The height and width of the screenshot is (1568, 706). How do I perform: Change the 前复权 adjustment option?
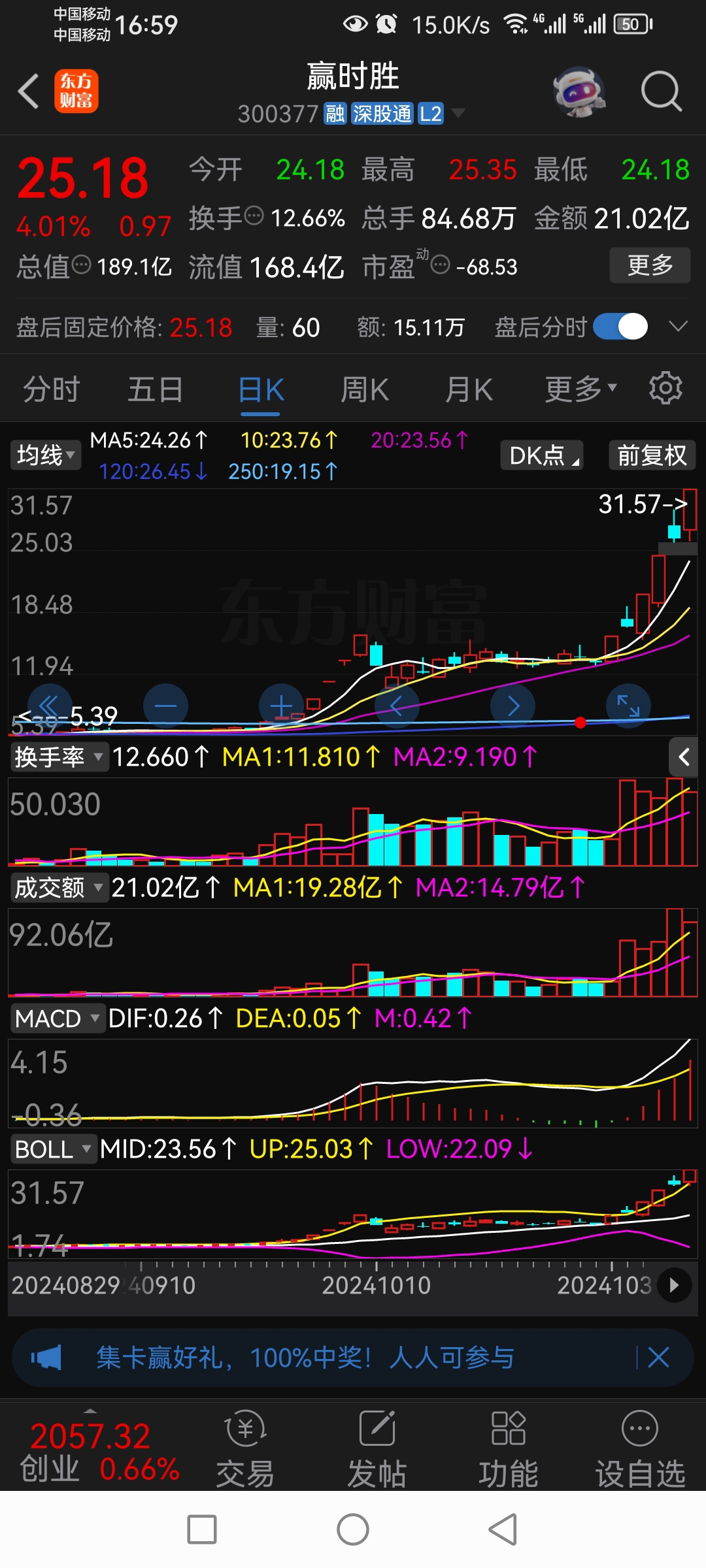pyautogui.click(x=652, y=455)
